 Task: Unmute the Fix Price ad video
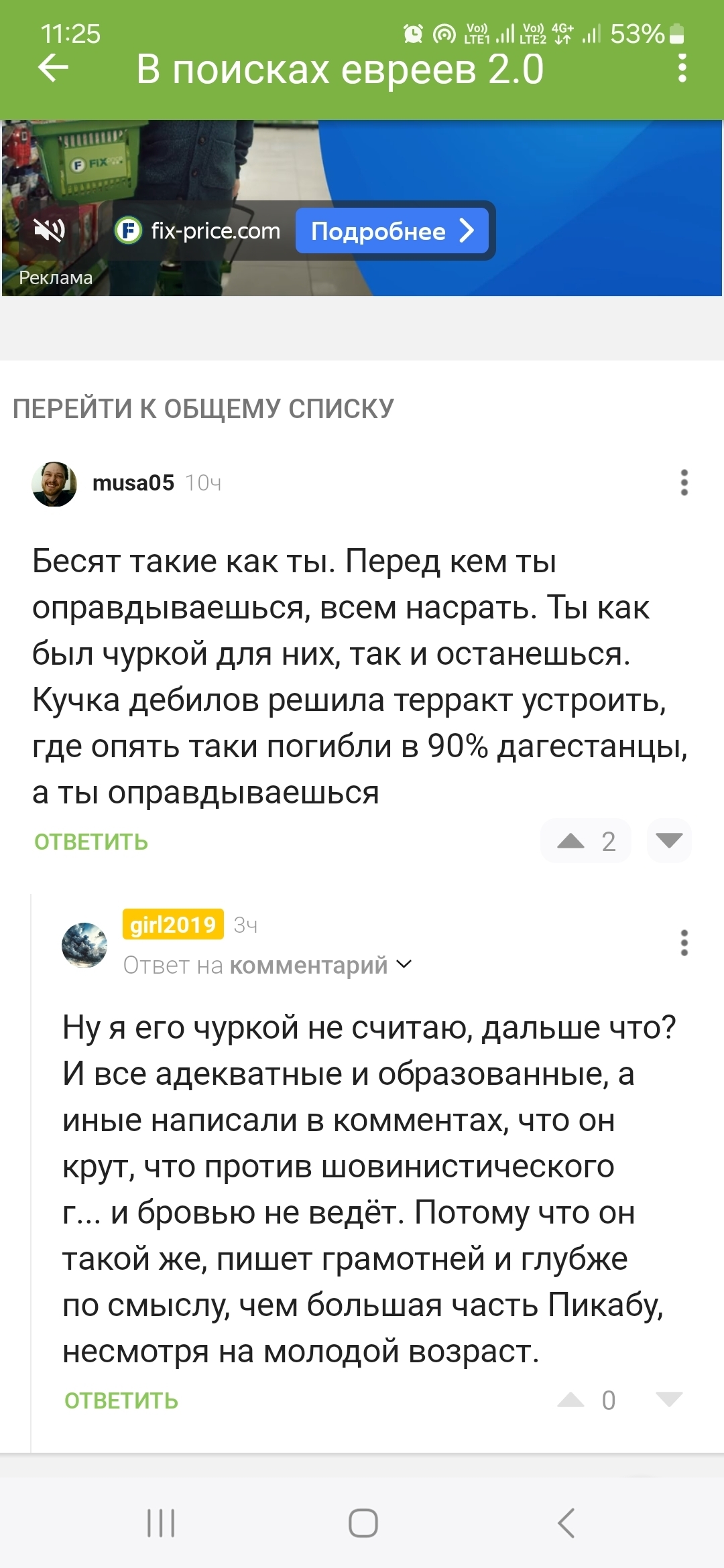pyautogui.click(x=50, y=231)
